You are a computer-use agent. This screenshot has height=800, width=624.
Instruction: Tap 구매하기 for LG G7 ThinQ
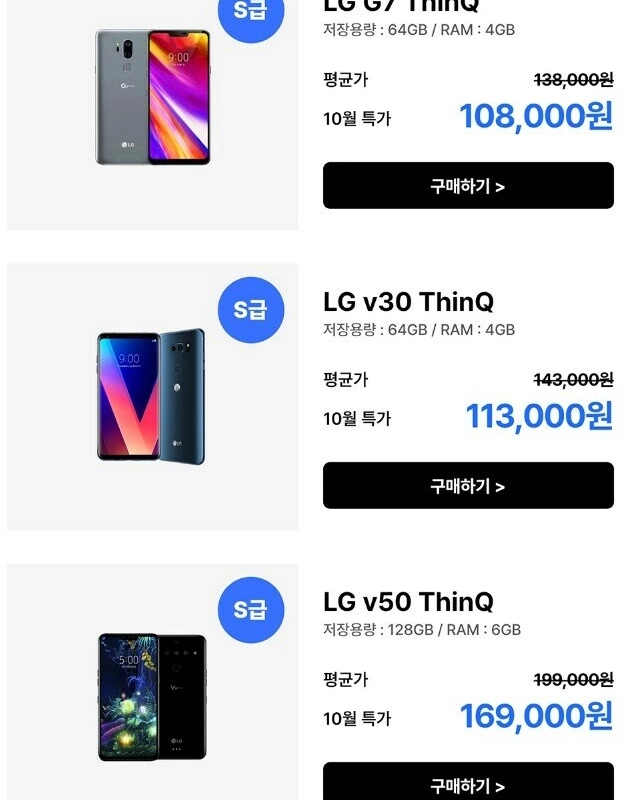point(468,186)
